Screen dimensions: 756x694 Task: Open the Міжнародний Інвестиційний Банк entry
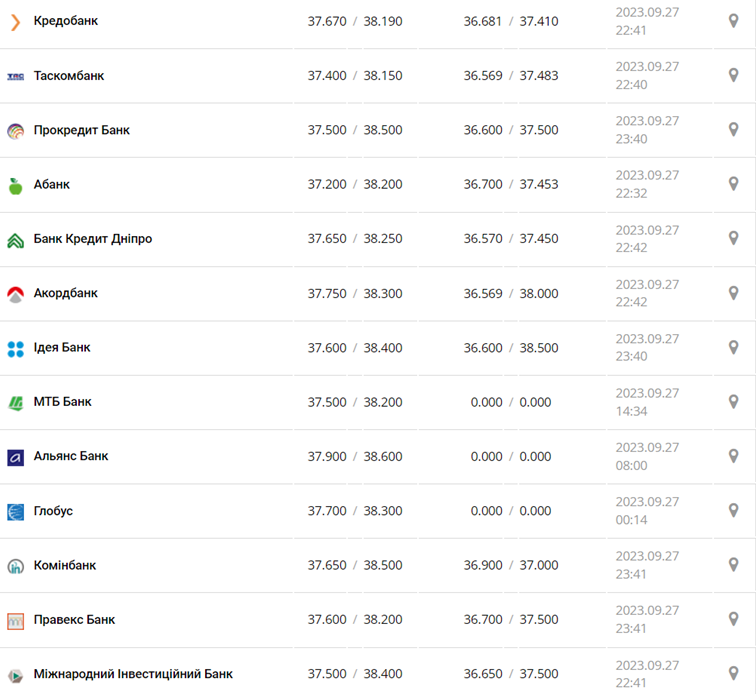tap(133, 674)
